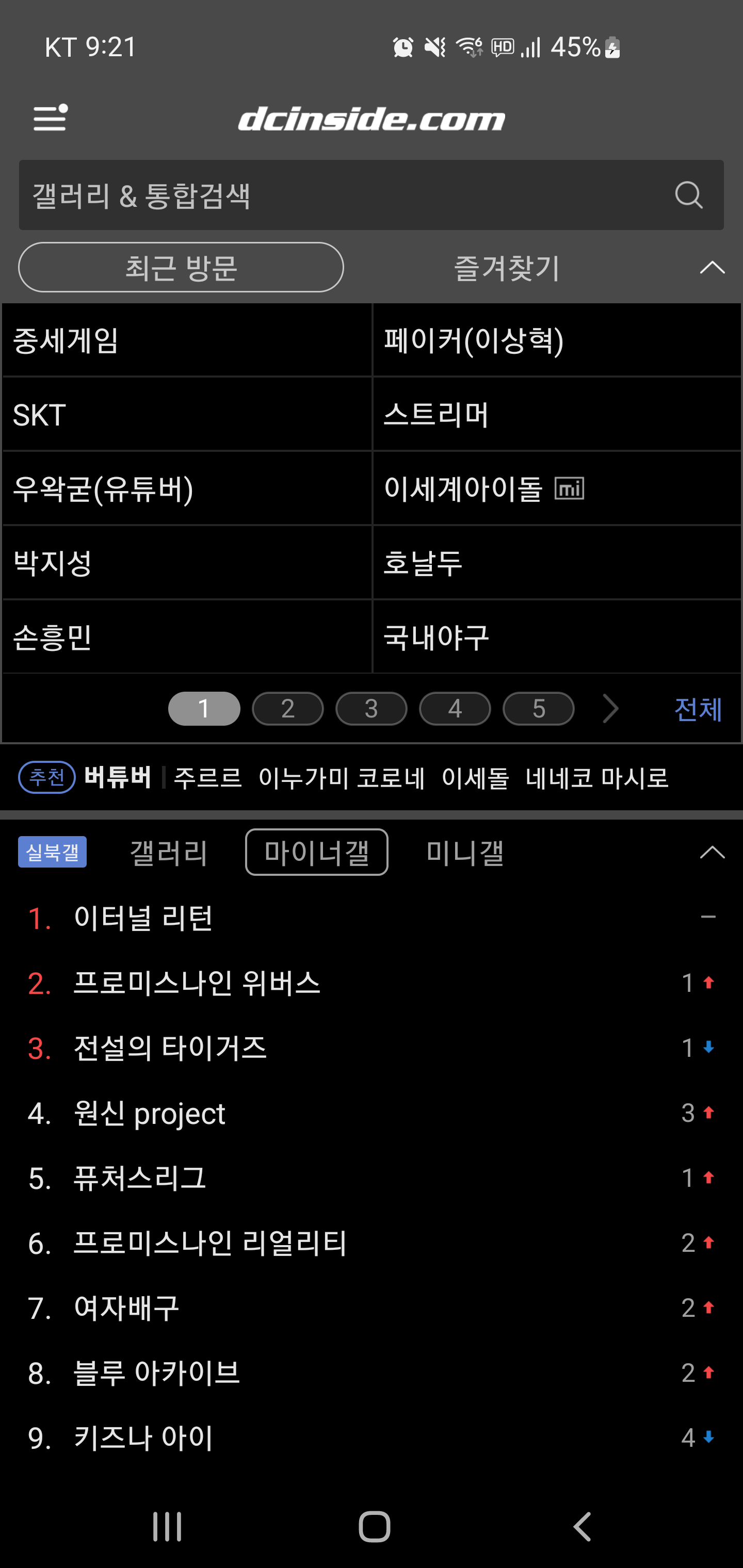The image size is (743, 1568).
Task: Open ranked gallery 블루 아카이브
Action: pyautogui.click(x=156, y=1373)
